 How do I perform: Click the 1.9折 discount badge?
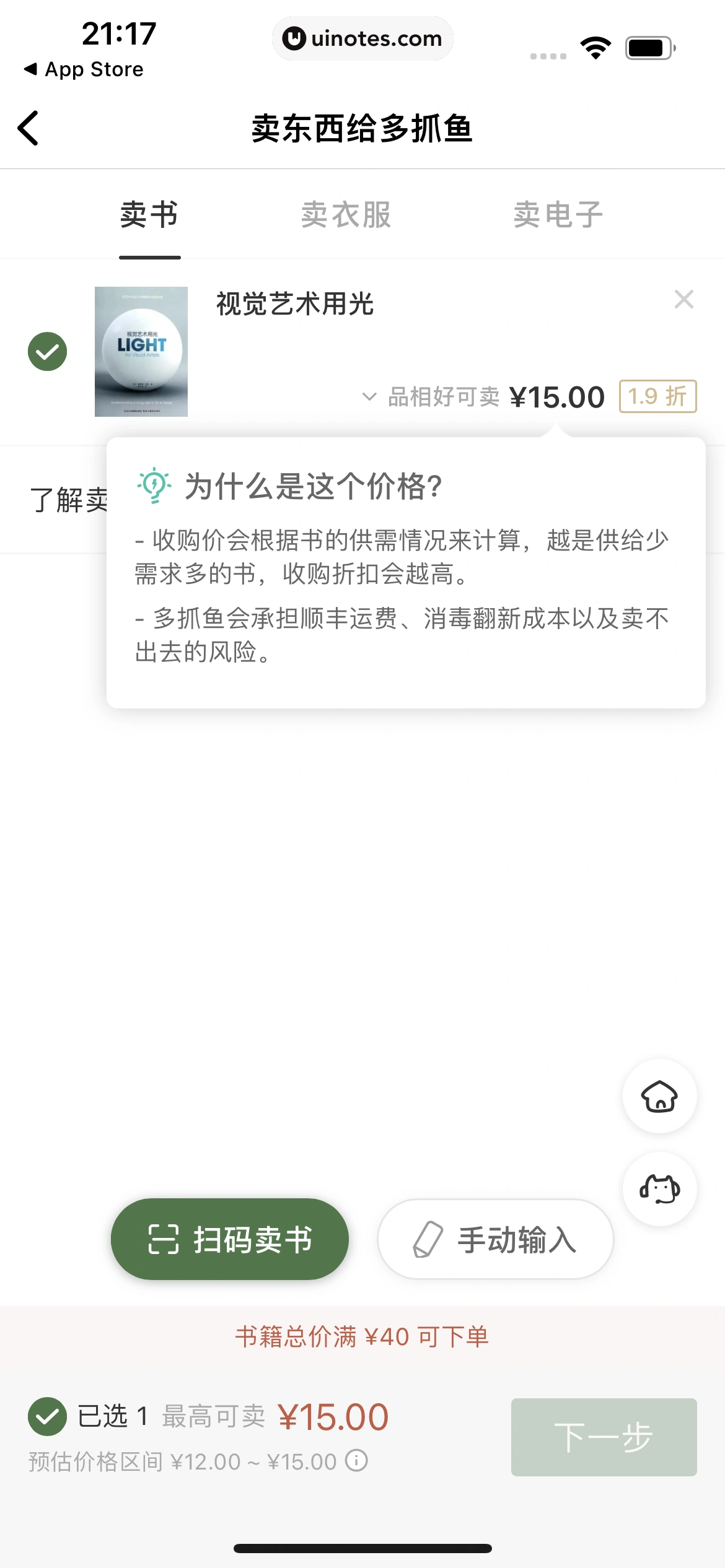pyautogui.click(x=657, y=396)
